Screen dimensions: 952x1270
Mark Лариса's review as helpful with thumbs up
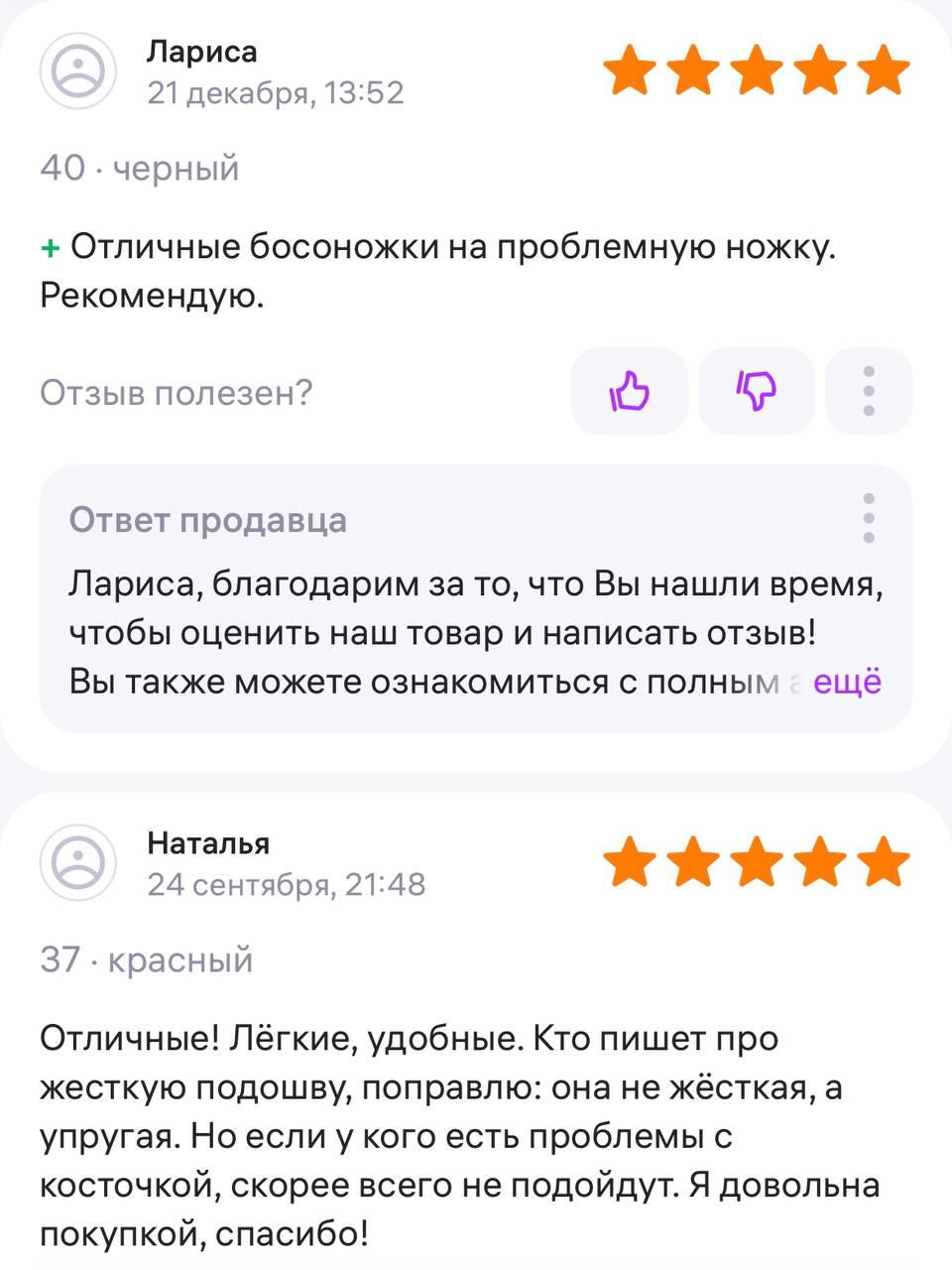pos(629,391)
